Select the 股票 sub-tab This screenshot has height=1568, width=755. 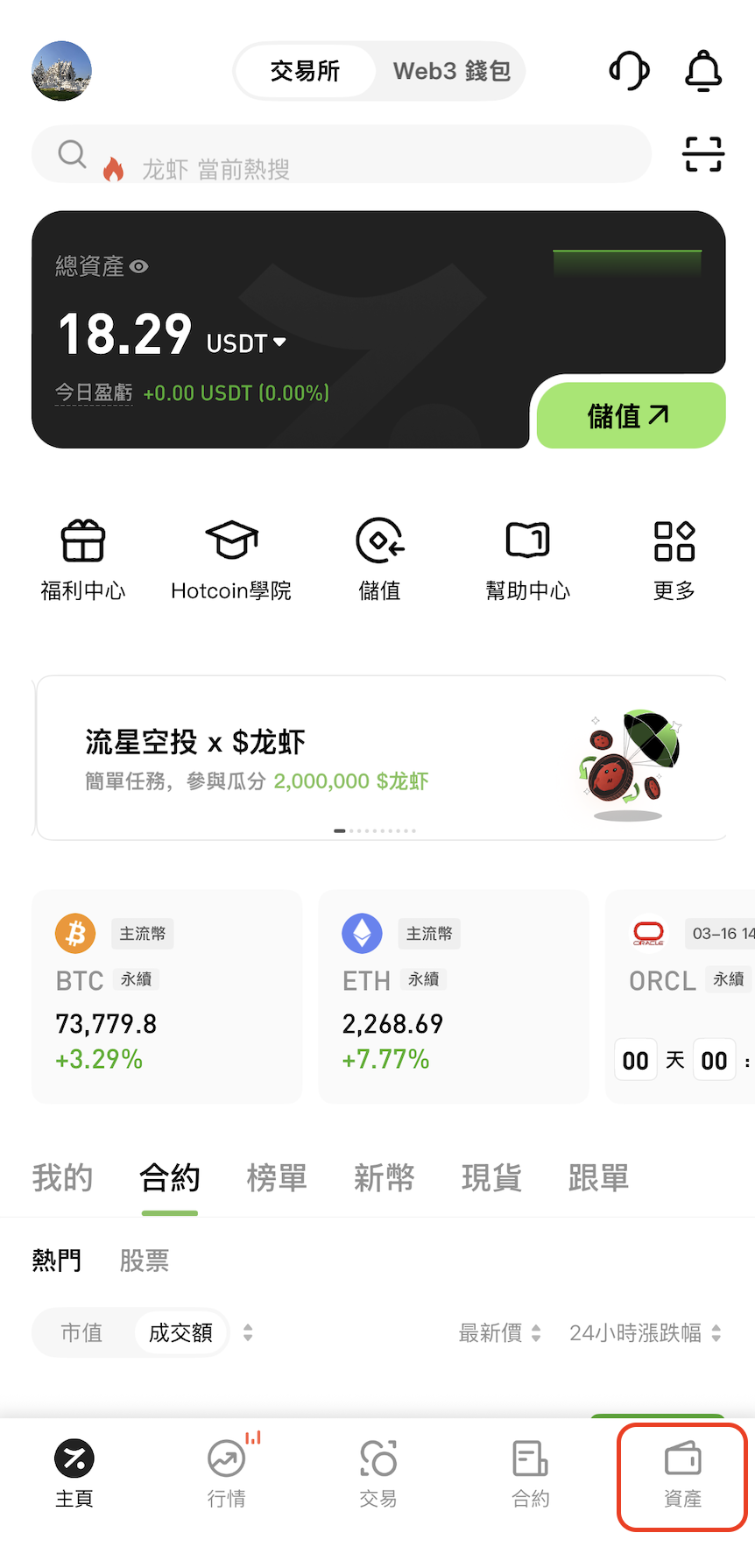coord(145,1261)
